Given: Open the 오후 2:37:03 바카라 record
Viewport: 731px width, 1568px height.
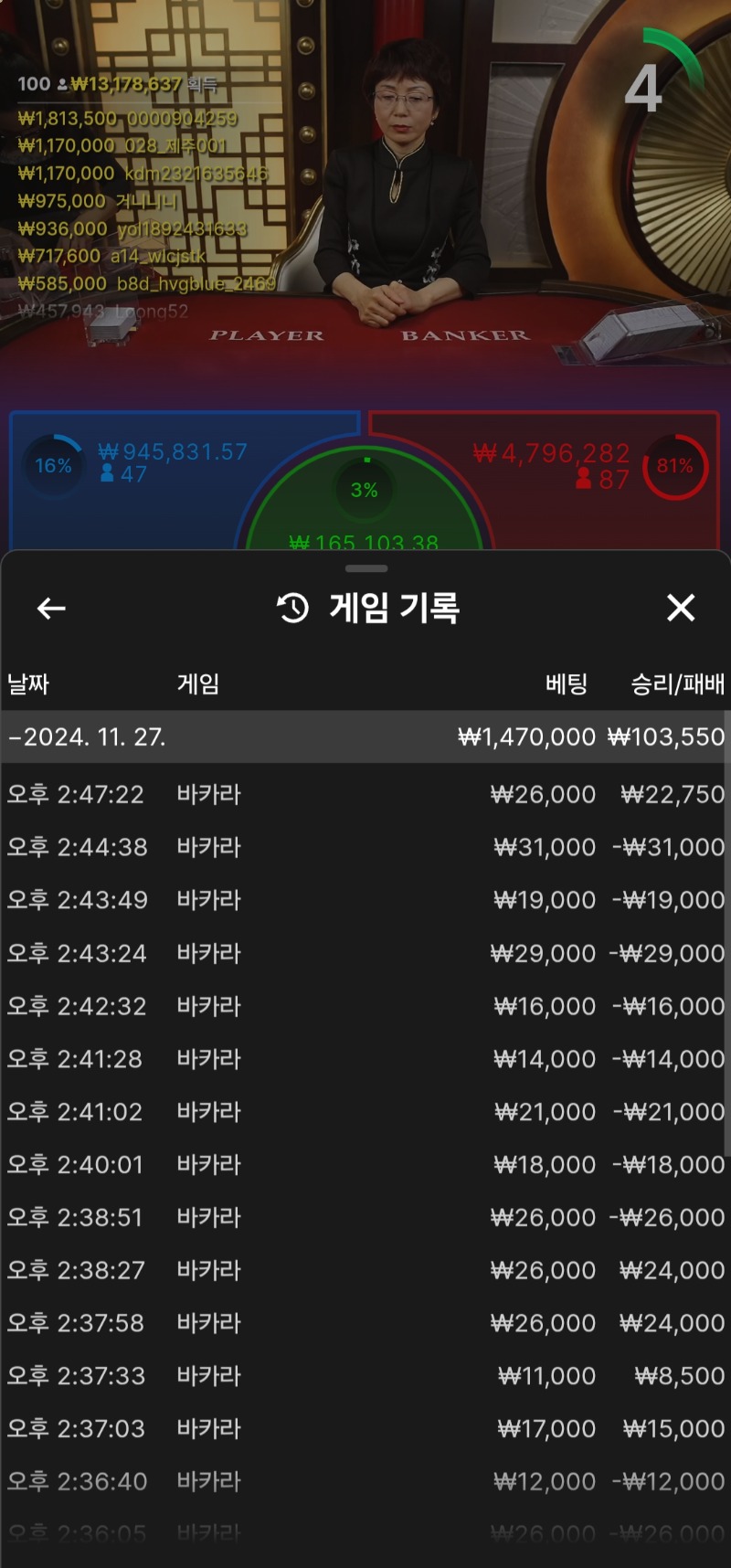Looking at the screenshot, I should coord(365,1428).
